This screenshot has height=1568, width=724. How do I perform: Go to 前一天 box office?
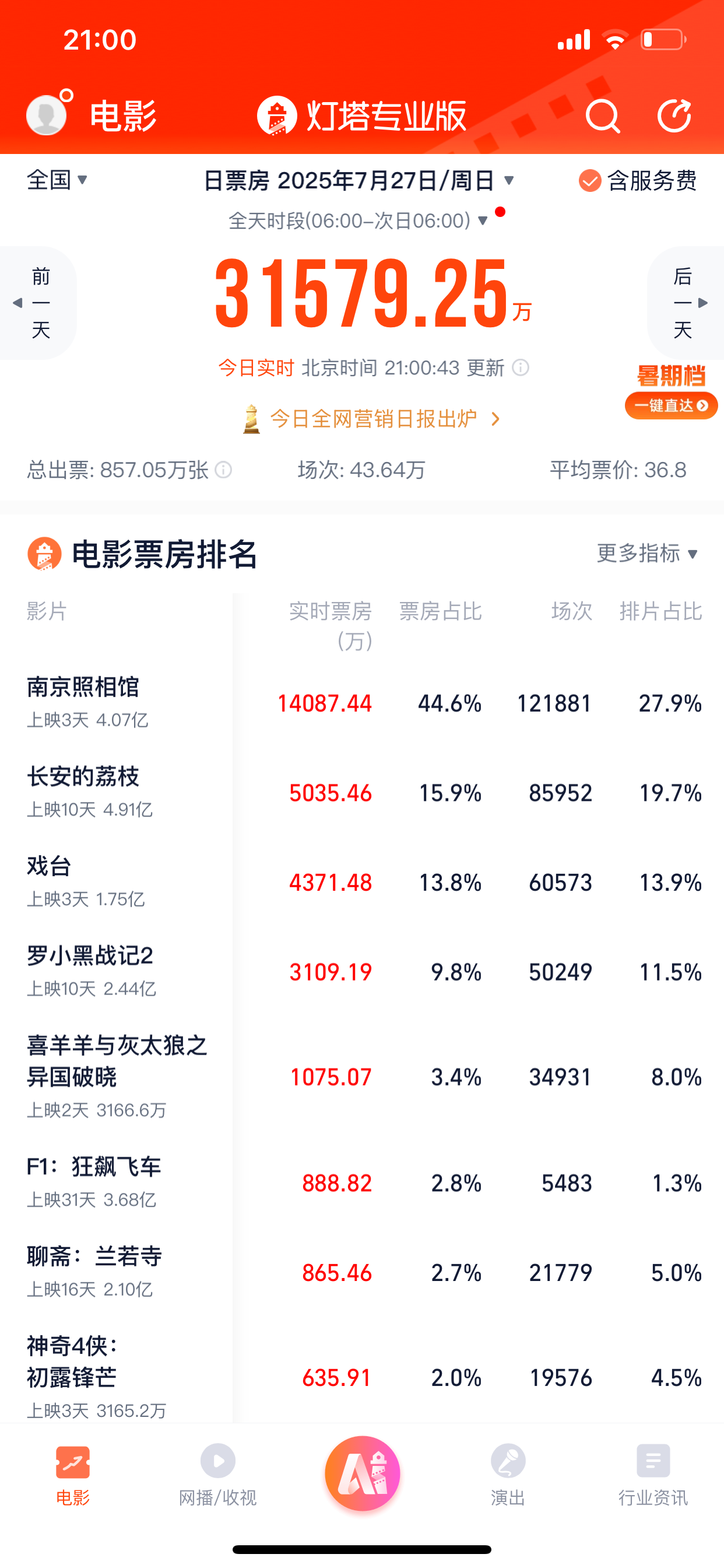pos(37,303)
